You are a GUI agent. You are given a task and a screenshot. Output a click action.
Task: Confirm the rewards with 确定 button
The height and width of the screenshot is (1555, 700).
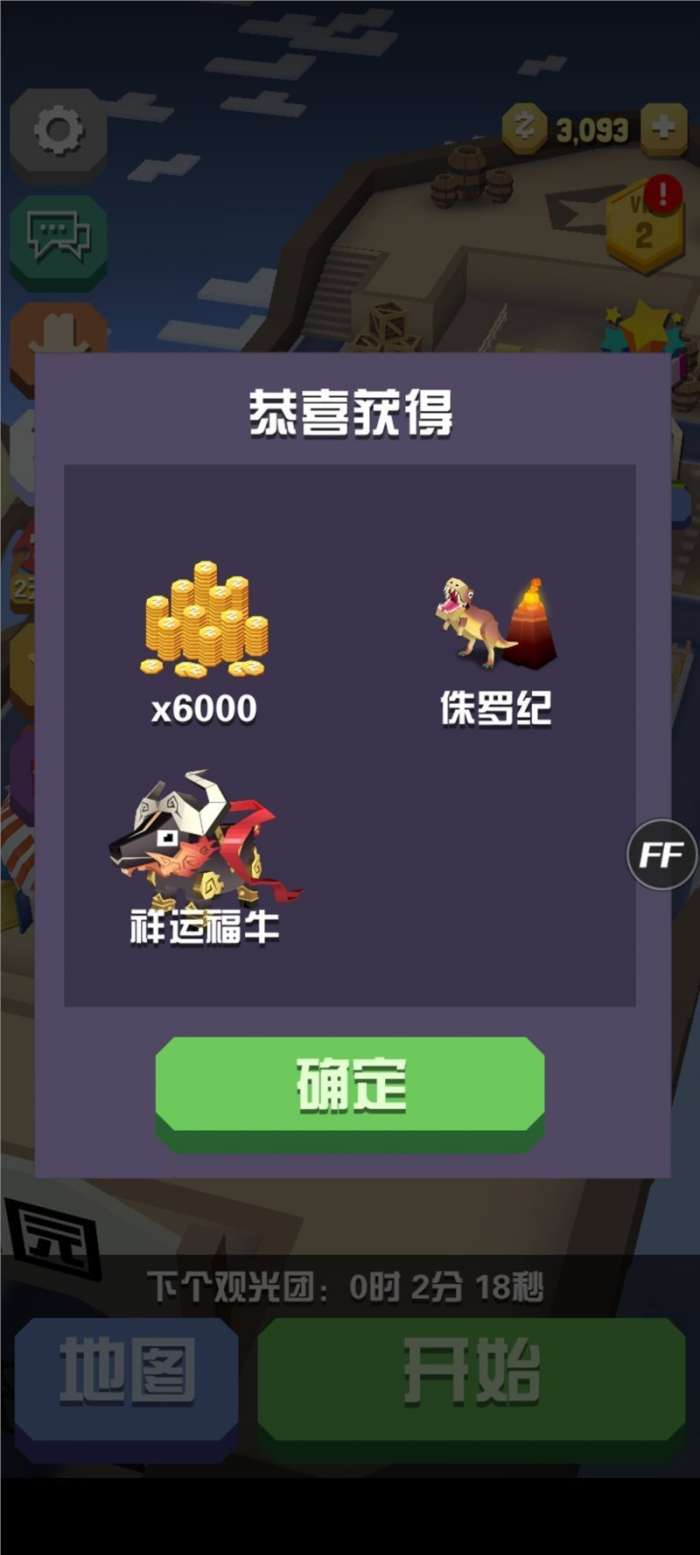pyautogui.click(x=349, y=1086)
